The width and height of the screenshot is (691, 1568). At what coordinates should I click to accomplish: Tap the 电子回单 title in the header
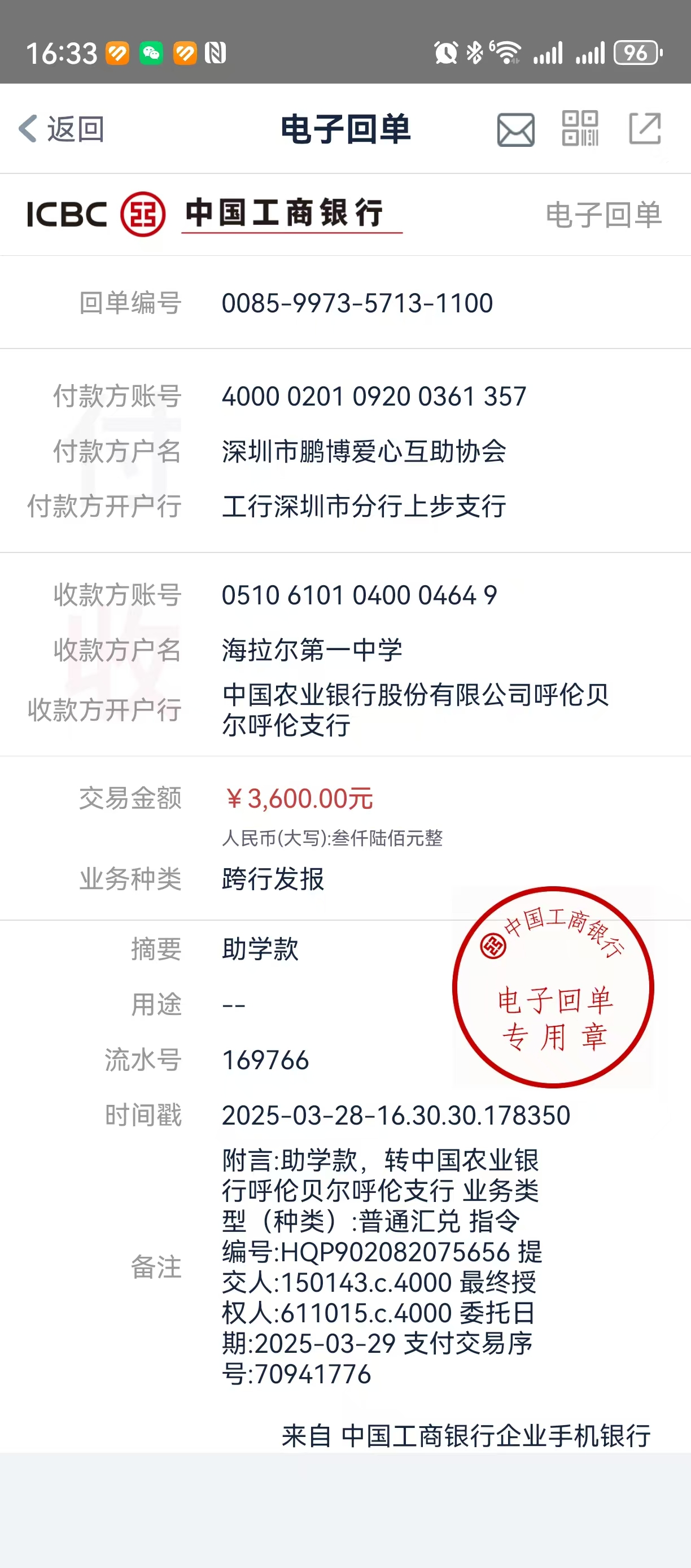click(345, 128)
